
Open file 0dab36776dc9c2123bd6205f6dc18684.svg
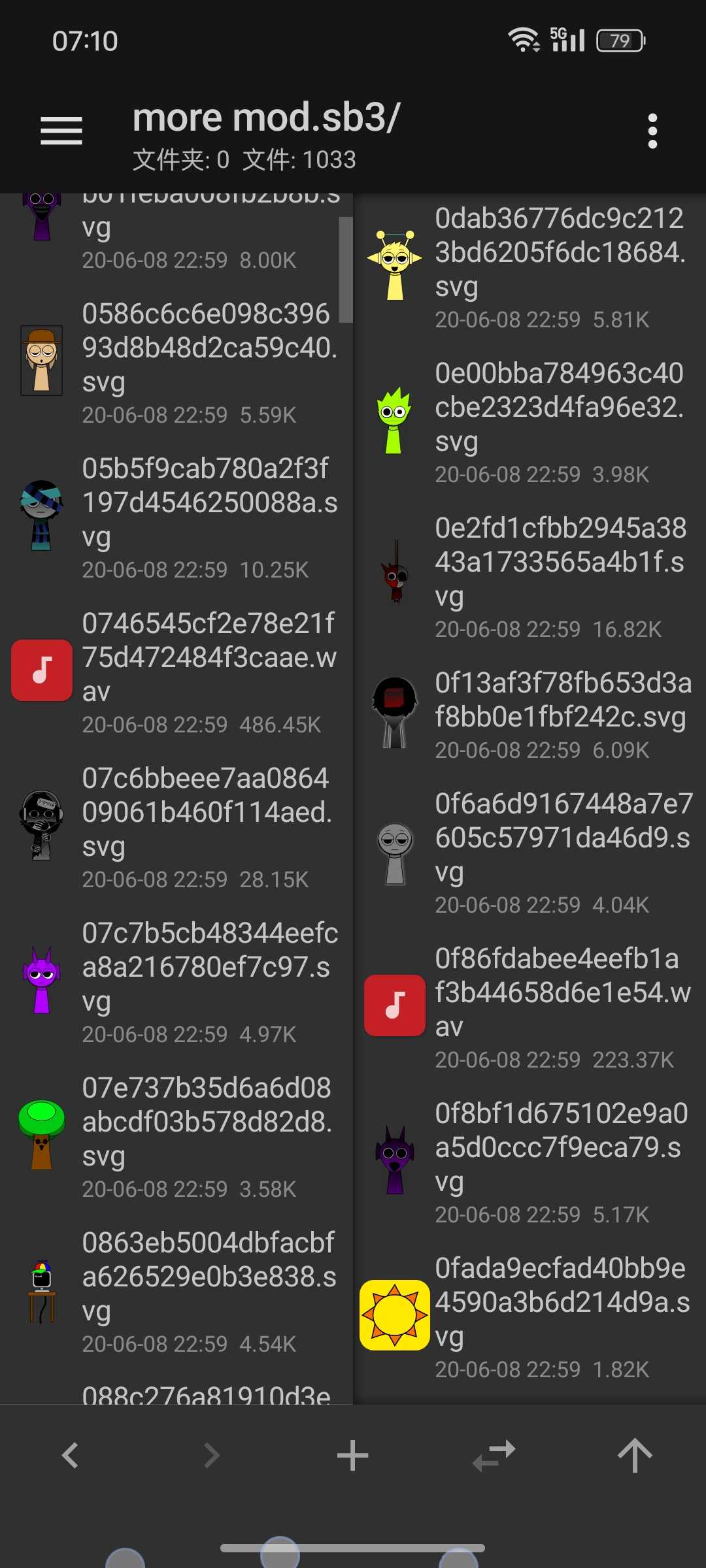pos(530,266)
